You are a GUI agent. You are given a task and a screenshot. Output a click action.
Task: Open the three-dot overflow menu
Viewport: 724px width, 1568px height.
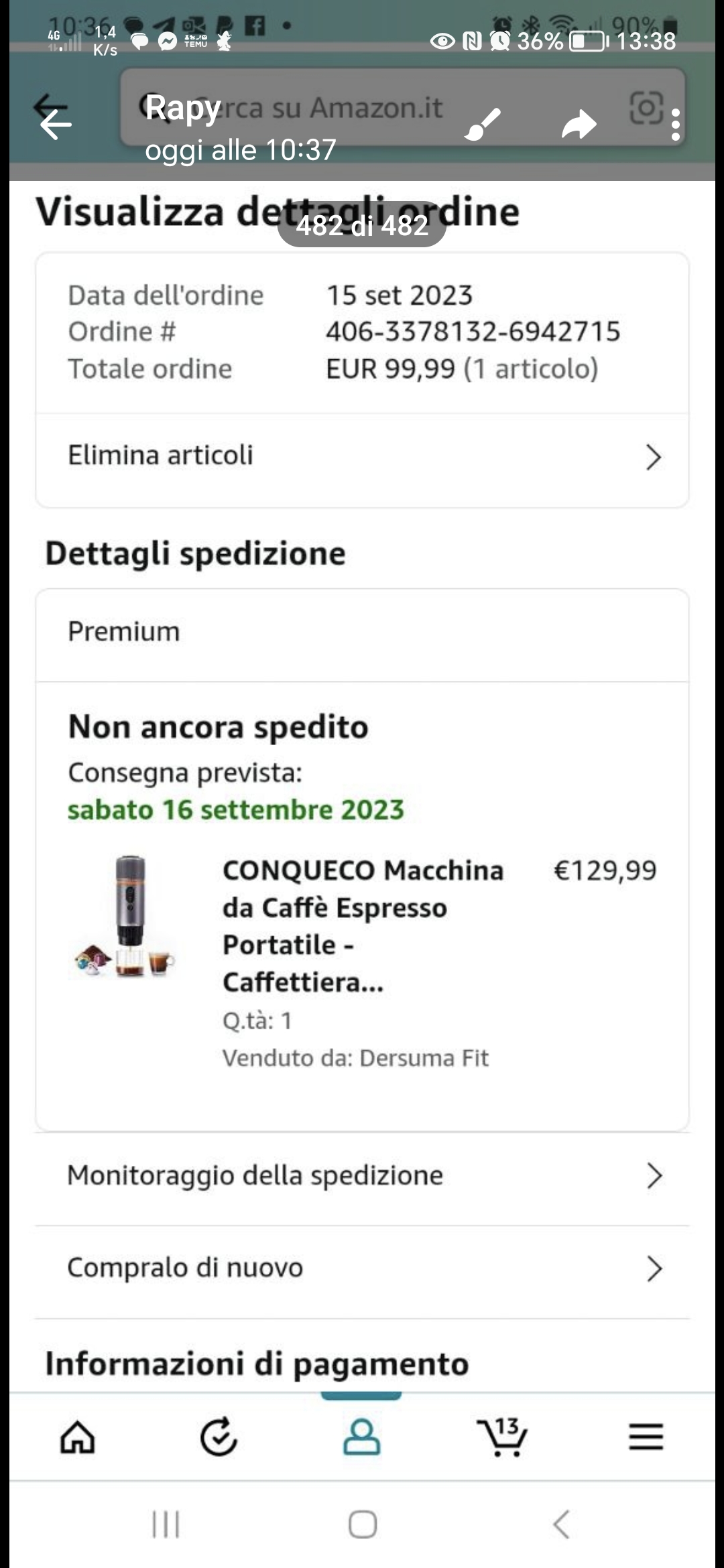point(675,125)
